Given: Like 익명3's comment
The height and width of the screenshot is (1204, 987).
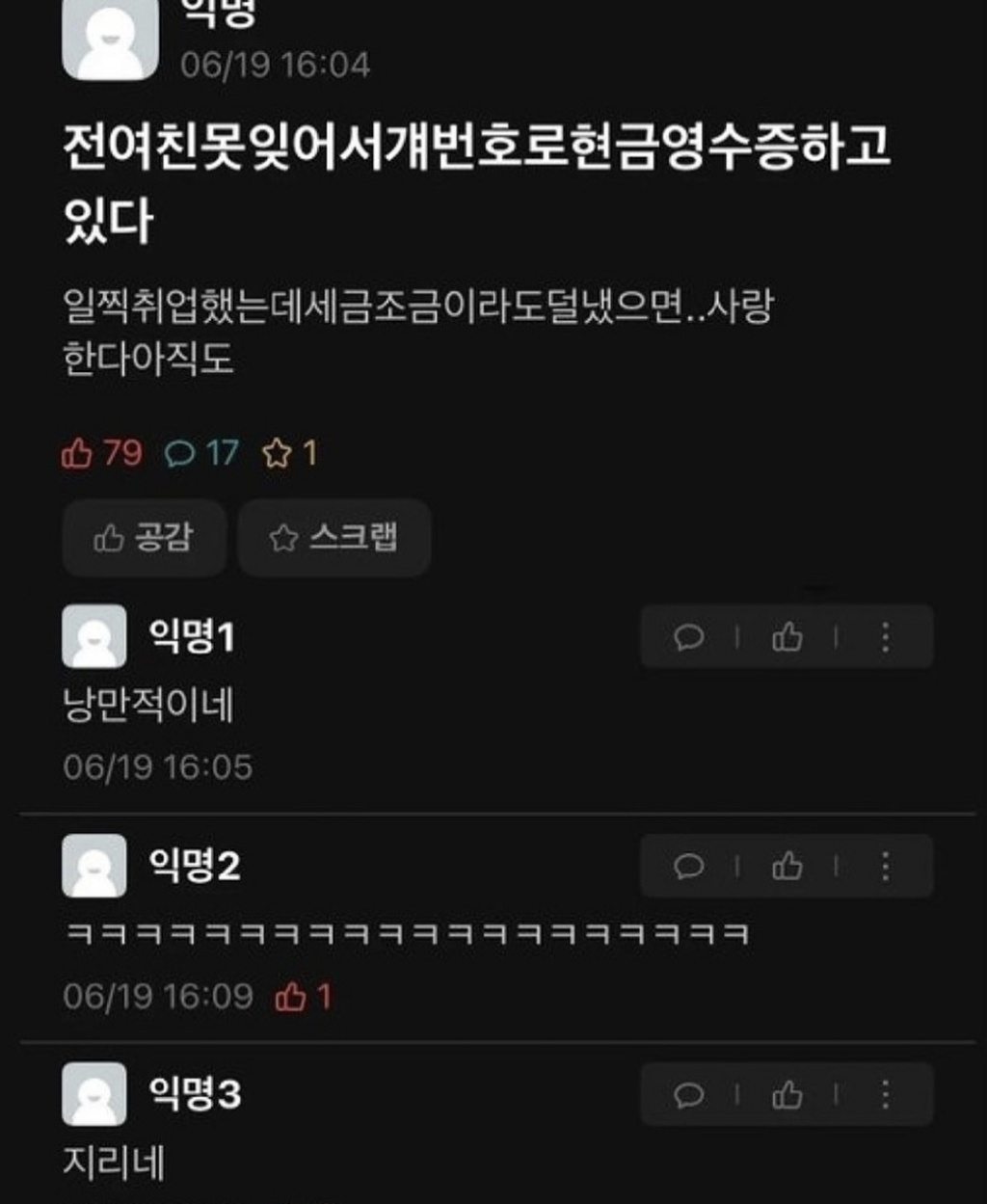Looking at the screenshot, I should click(x=787, y=1095).
